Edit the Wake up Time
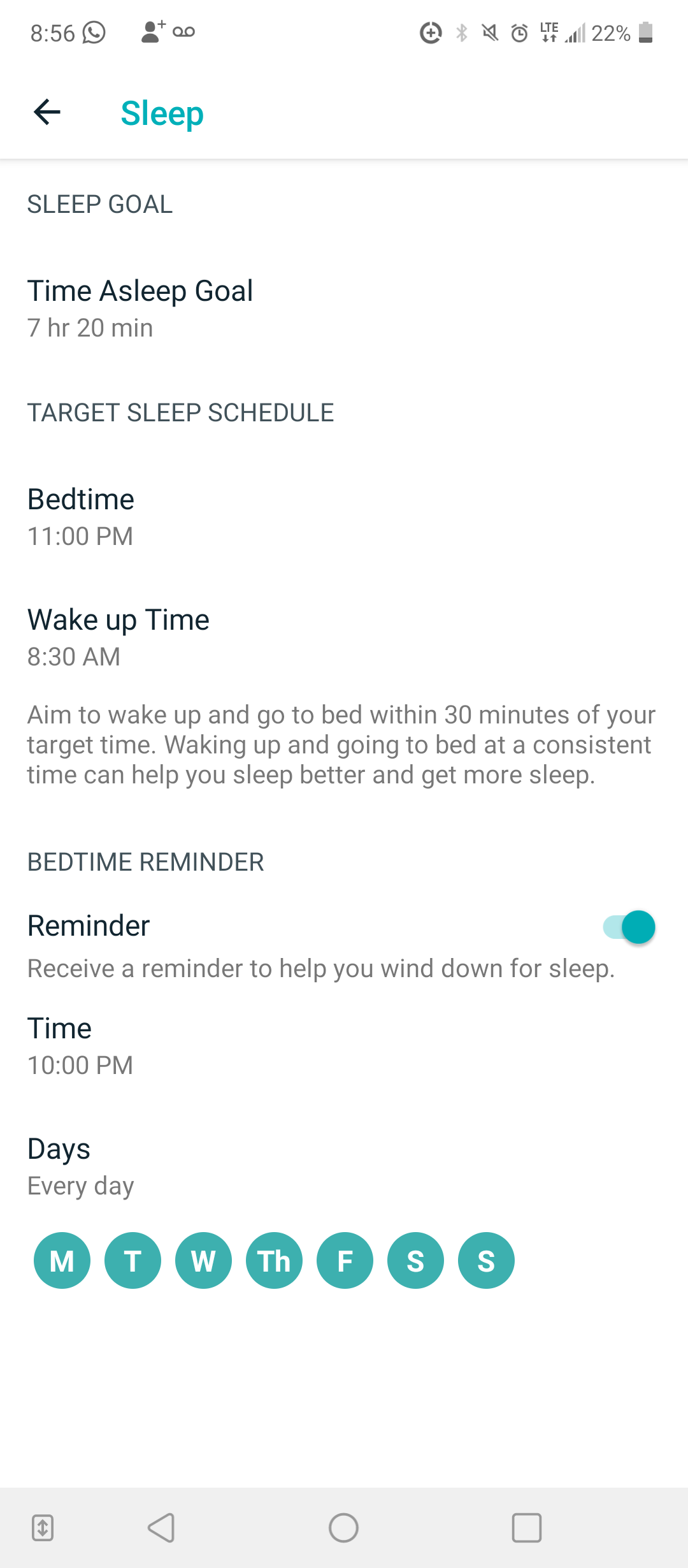The image size is (688, 1568). 118,637
